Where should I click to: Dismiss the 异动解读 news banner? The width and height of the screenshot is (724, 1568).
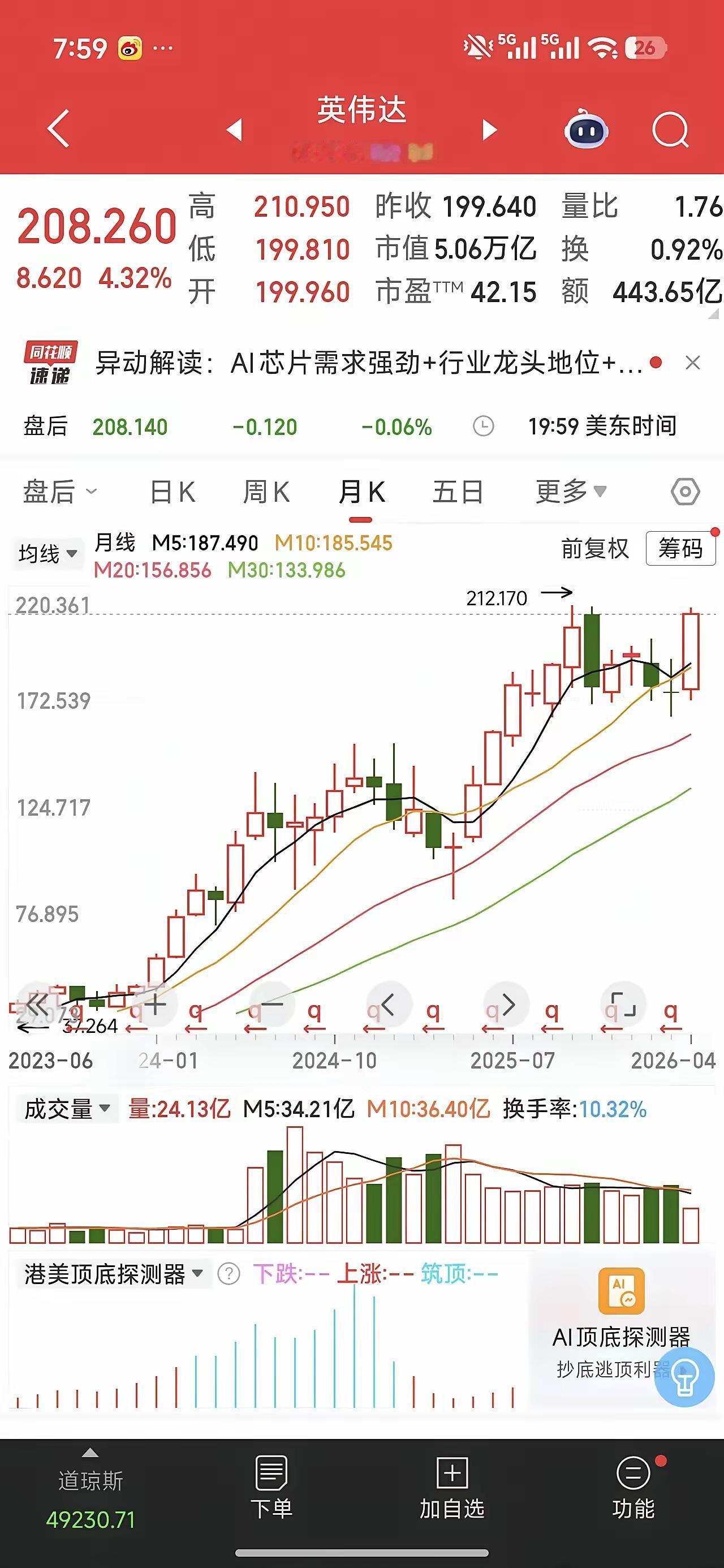click(x=693, y=363)
